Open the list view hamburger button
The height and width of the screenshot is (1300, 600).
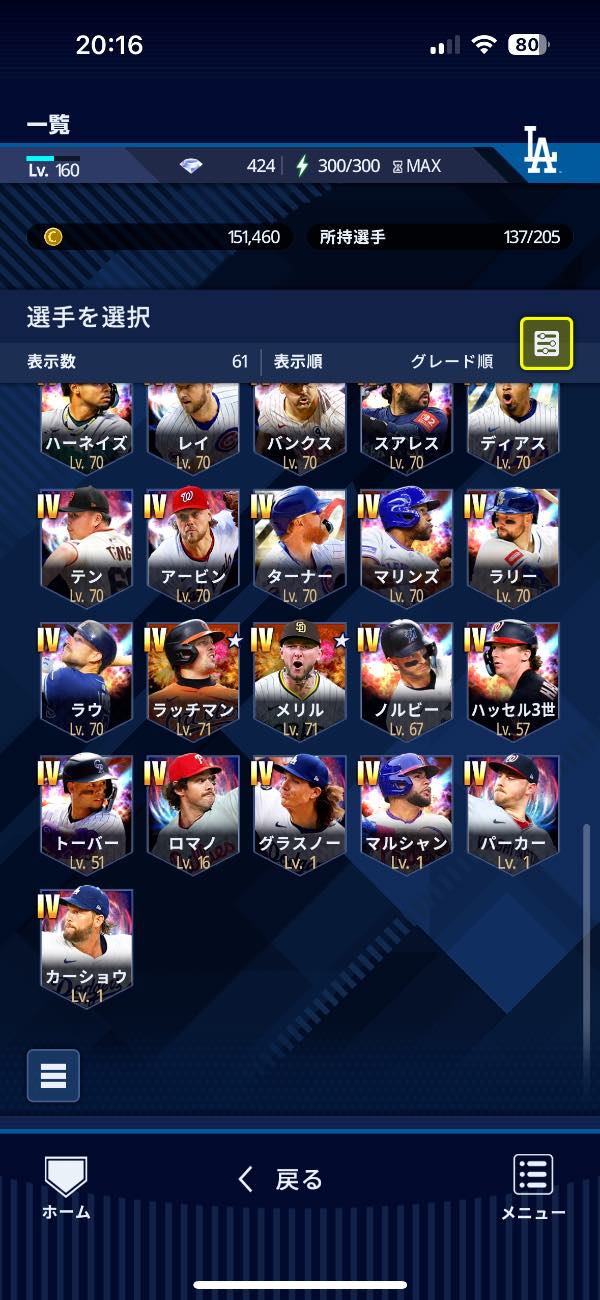tap(53, 1076)
